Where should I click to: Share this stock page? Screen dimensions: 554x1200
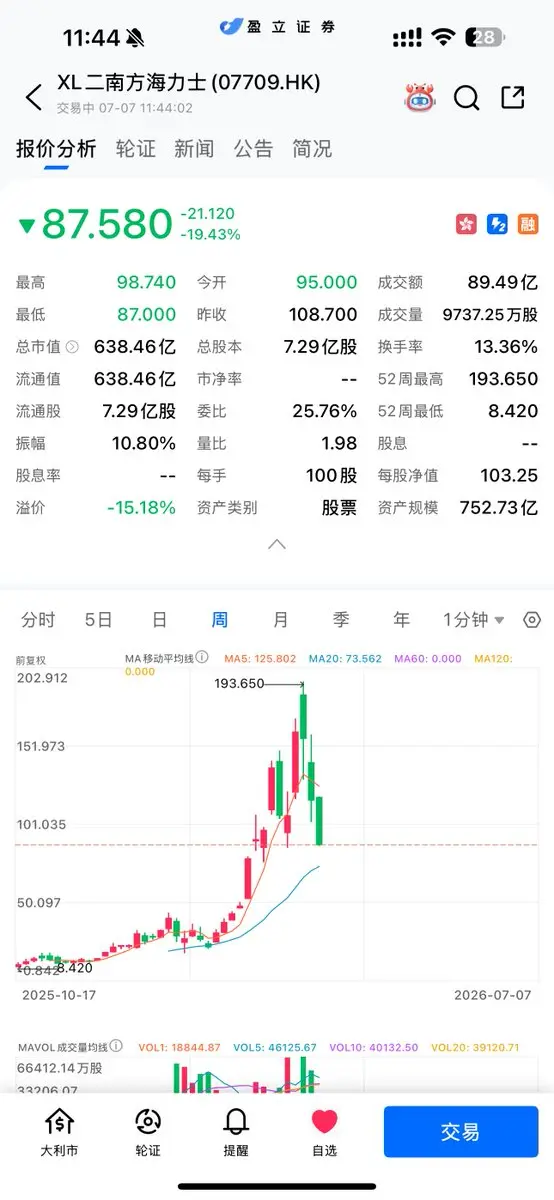click(512, 97)
